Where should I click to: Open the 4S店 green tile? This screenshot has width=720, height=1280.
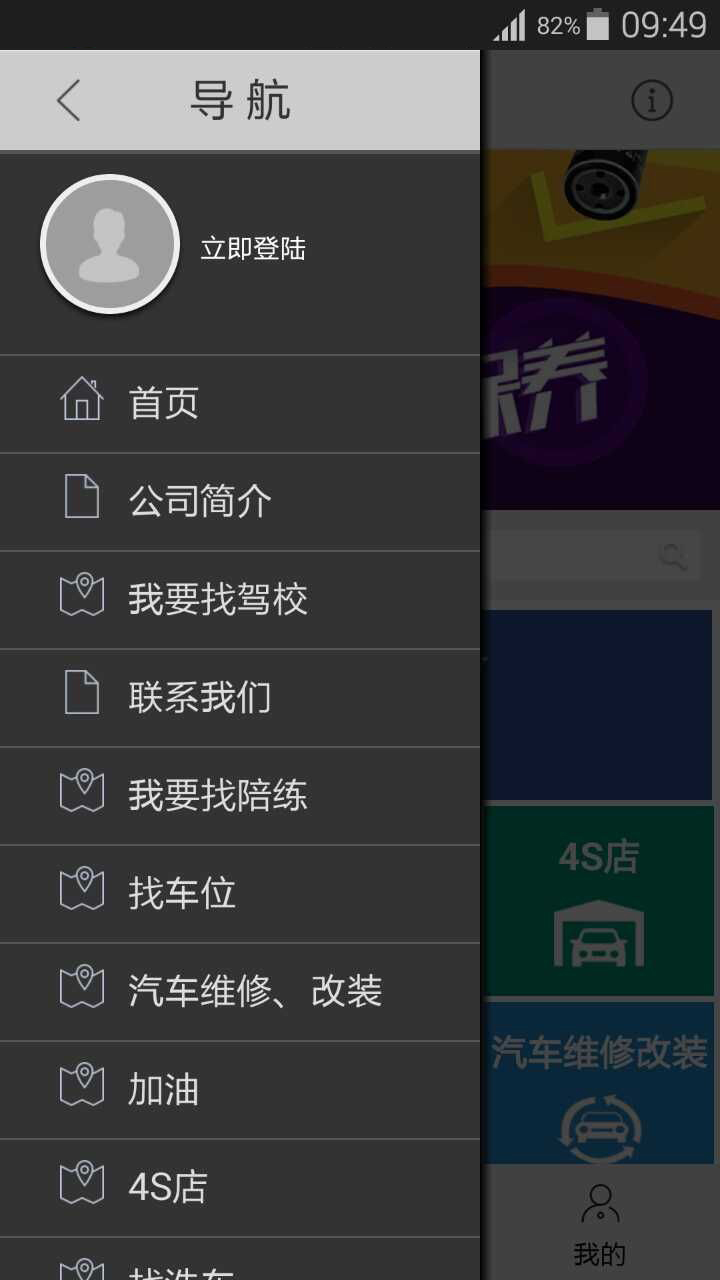tap(598, 900)
